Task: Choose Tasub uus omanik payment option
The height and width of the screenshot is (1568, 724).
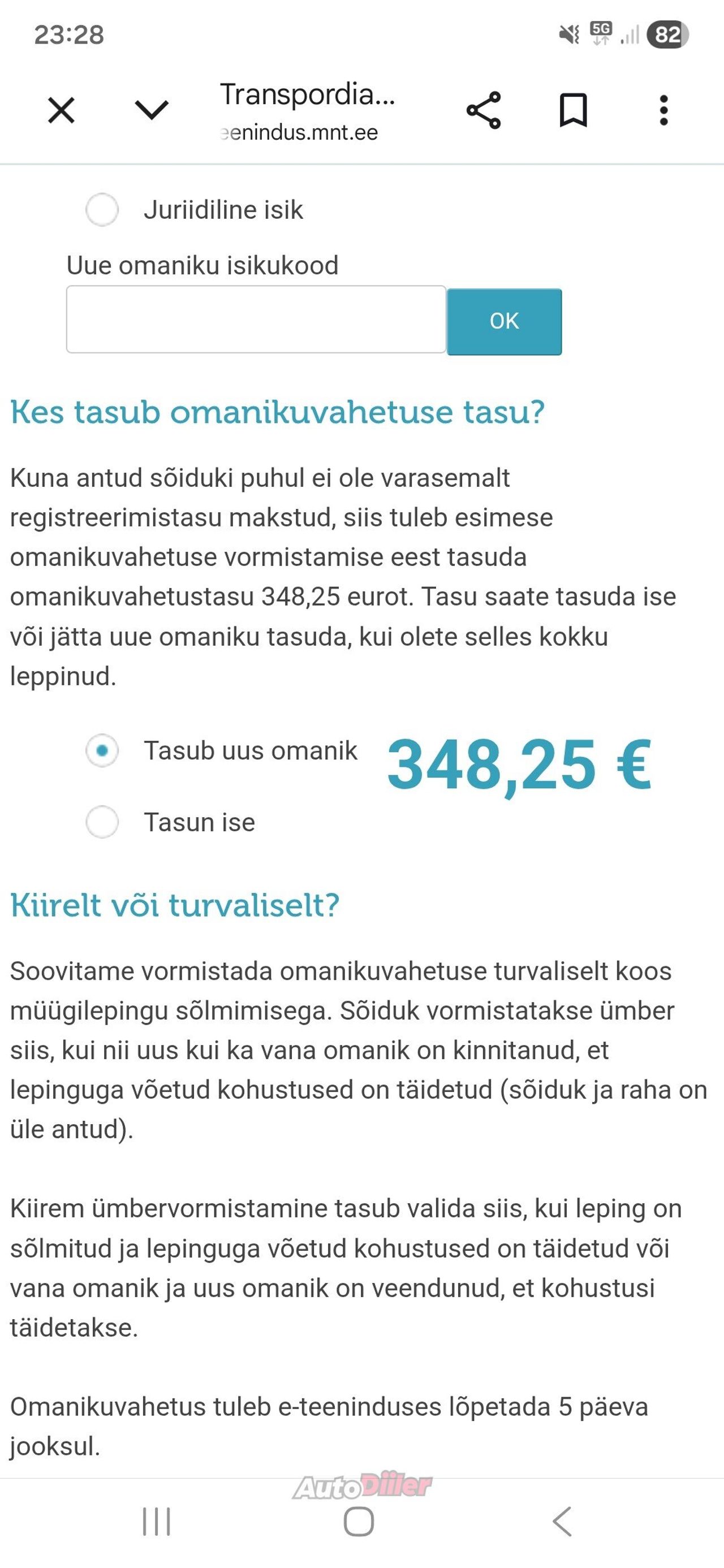Action: 102,750
